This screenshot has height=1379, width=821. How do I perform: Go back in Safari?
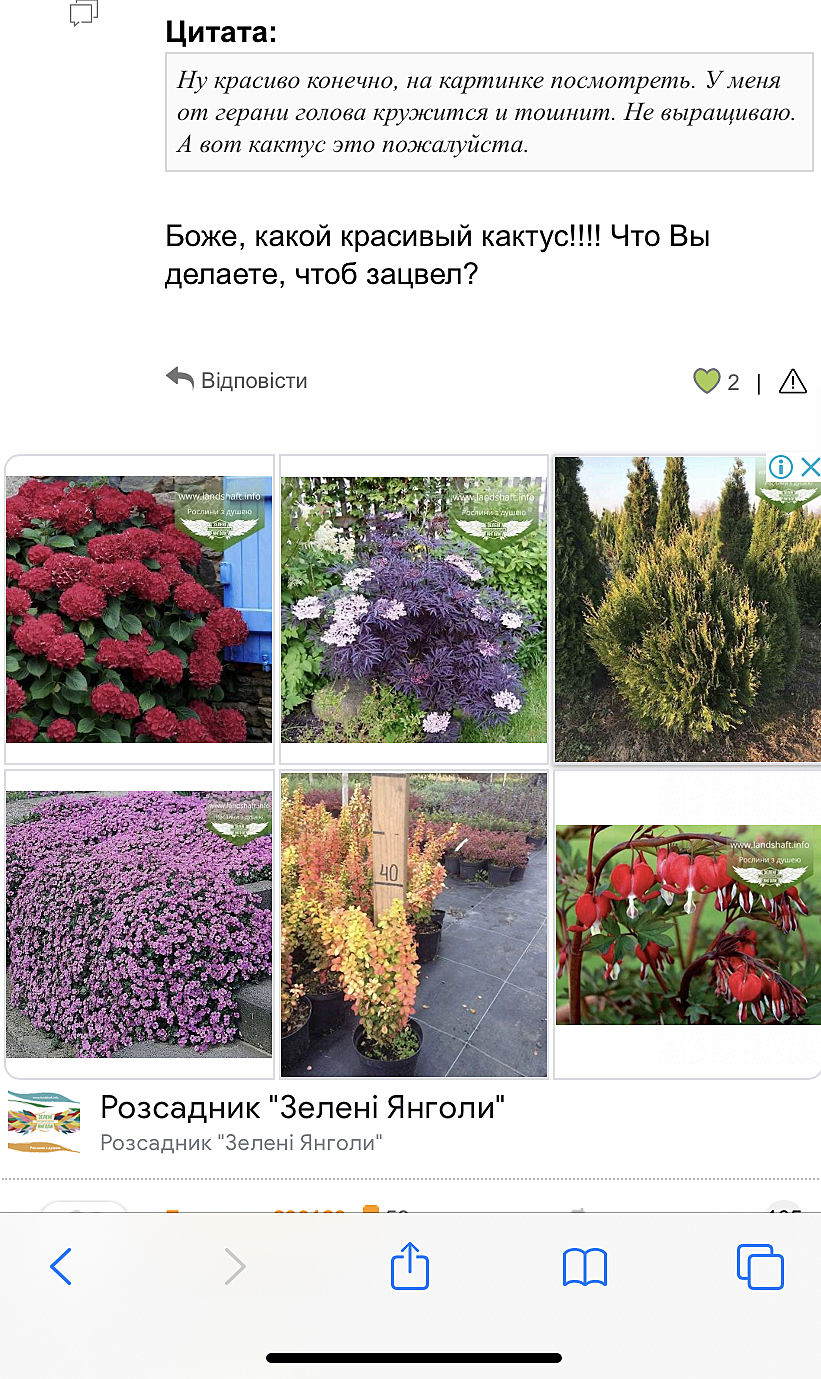point(61,1267)
